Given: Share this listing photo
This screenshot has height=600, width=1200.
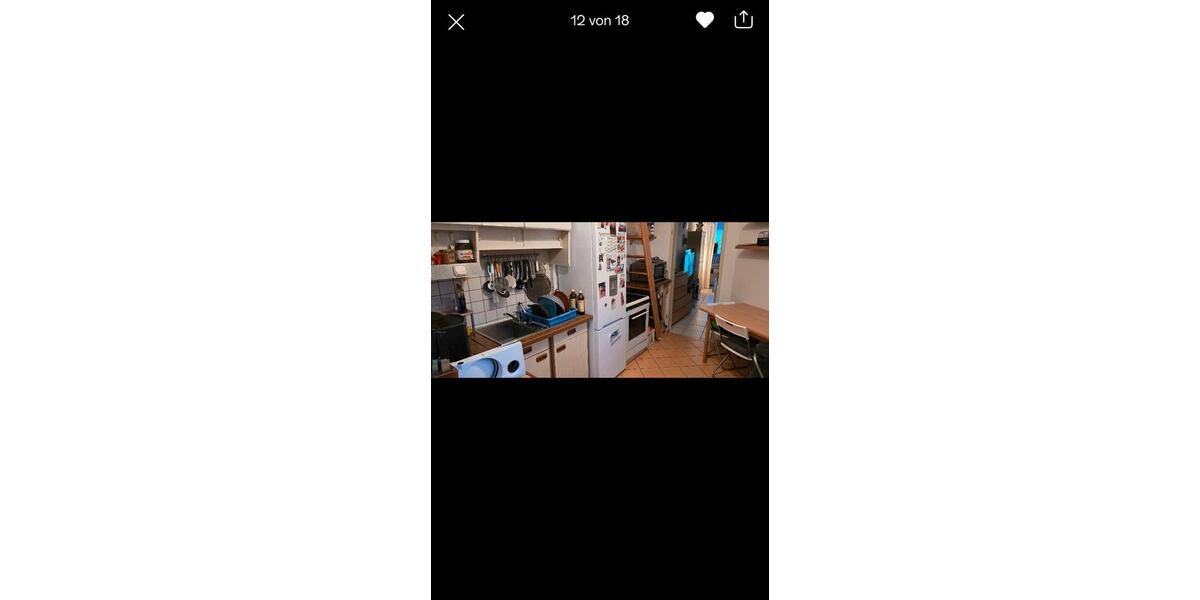Looking at the screenshot, I should pyautogui.click(x=743, y=20).
